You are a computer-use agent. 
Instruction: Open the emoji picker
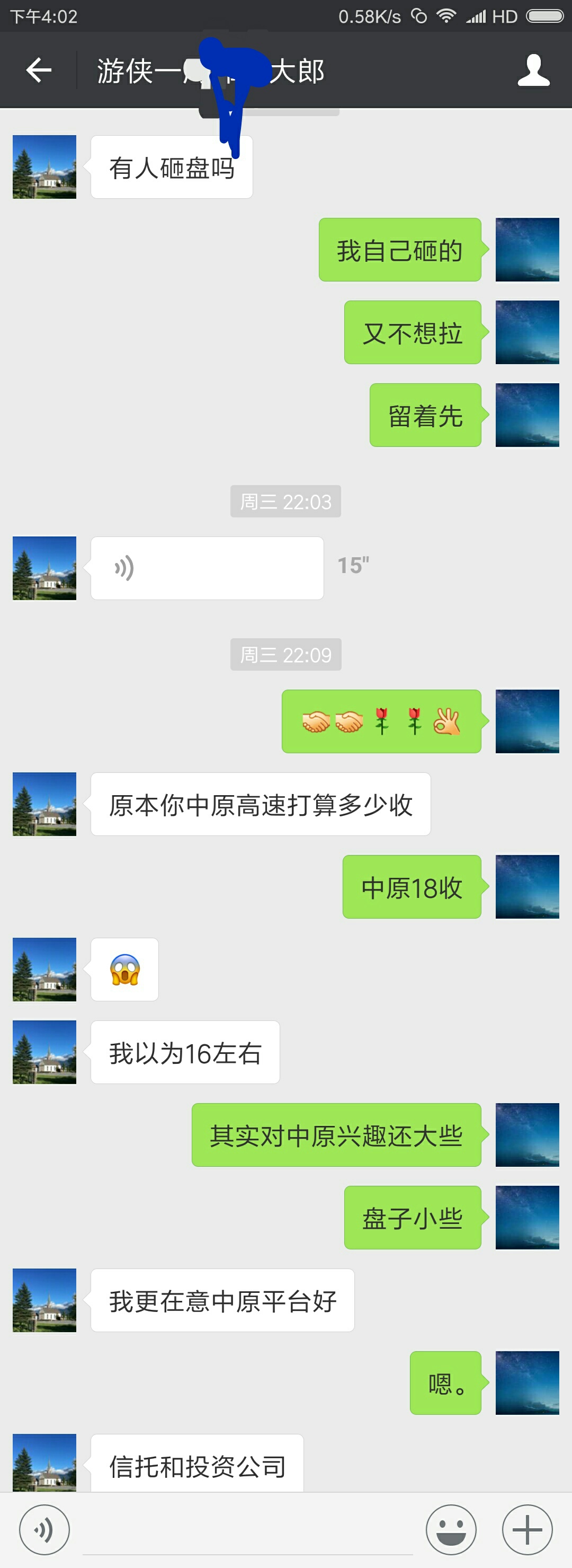click(450, 1529)
